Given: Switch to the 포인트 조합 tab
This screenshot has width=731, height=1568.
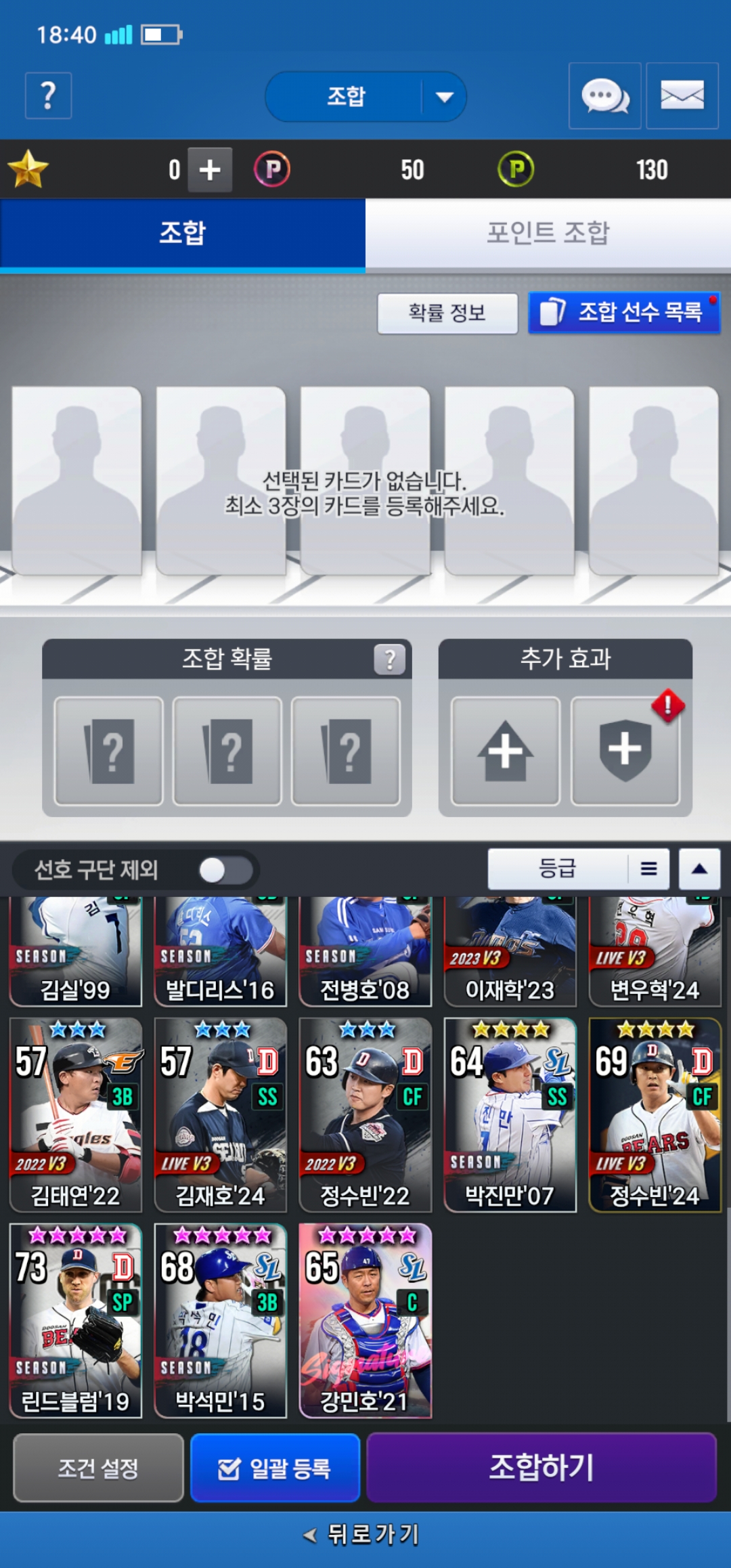Looking at the screenshot, I should coord(548,233).
